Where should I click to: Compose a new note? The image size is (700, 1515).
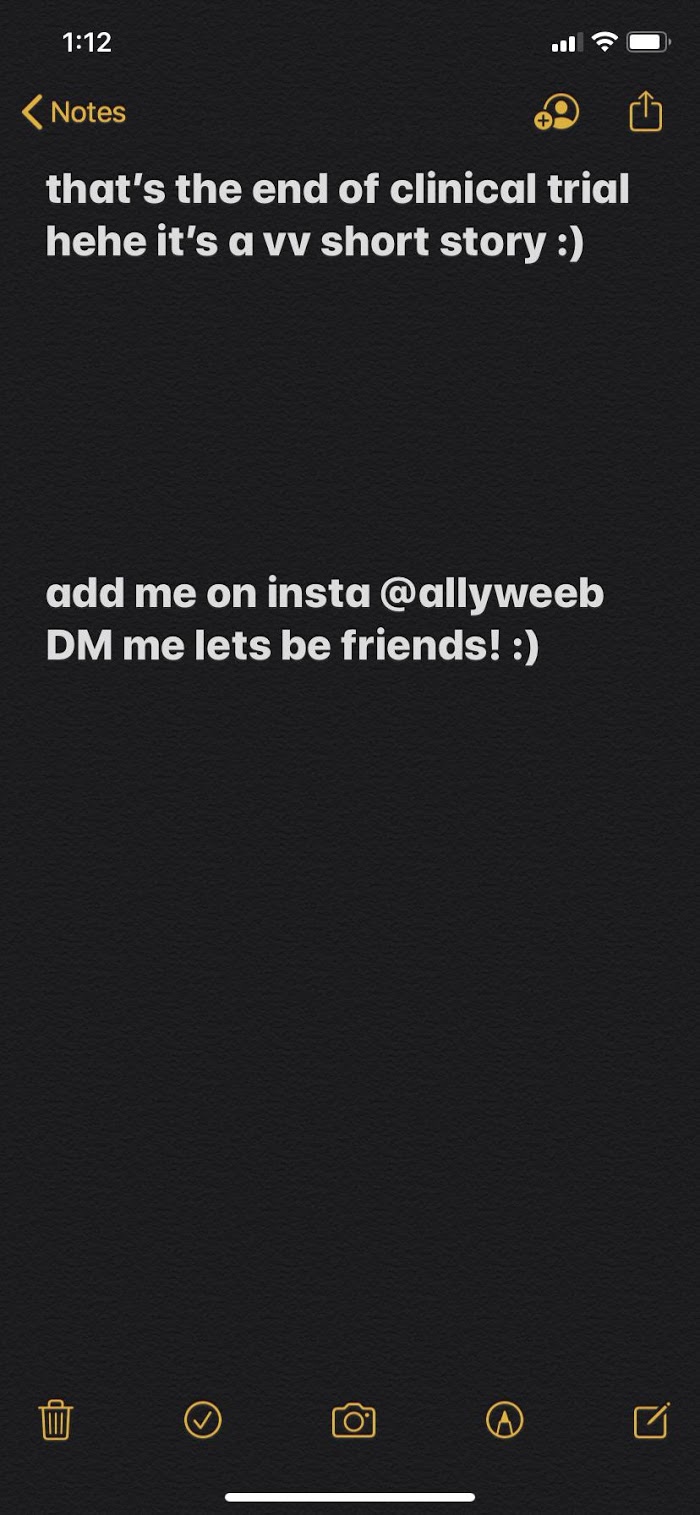[x=652, y=1420]
